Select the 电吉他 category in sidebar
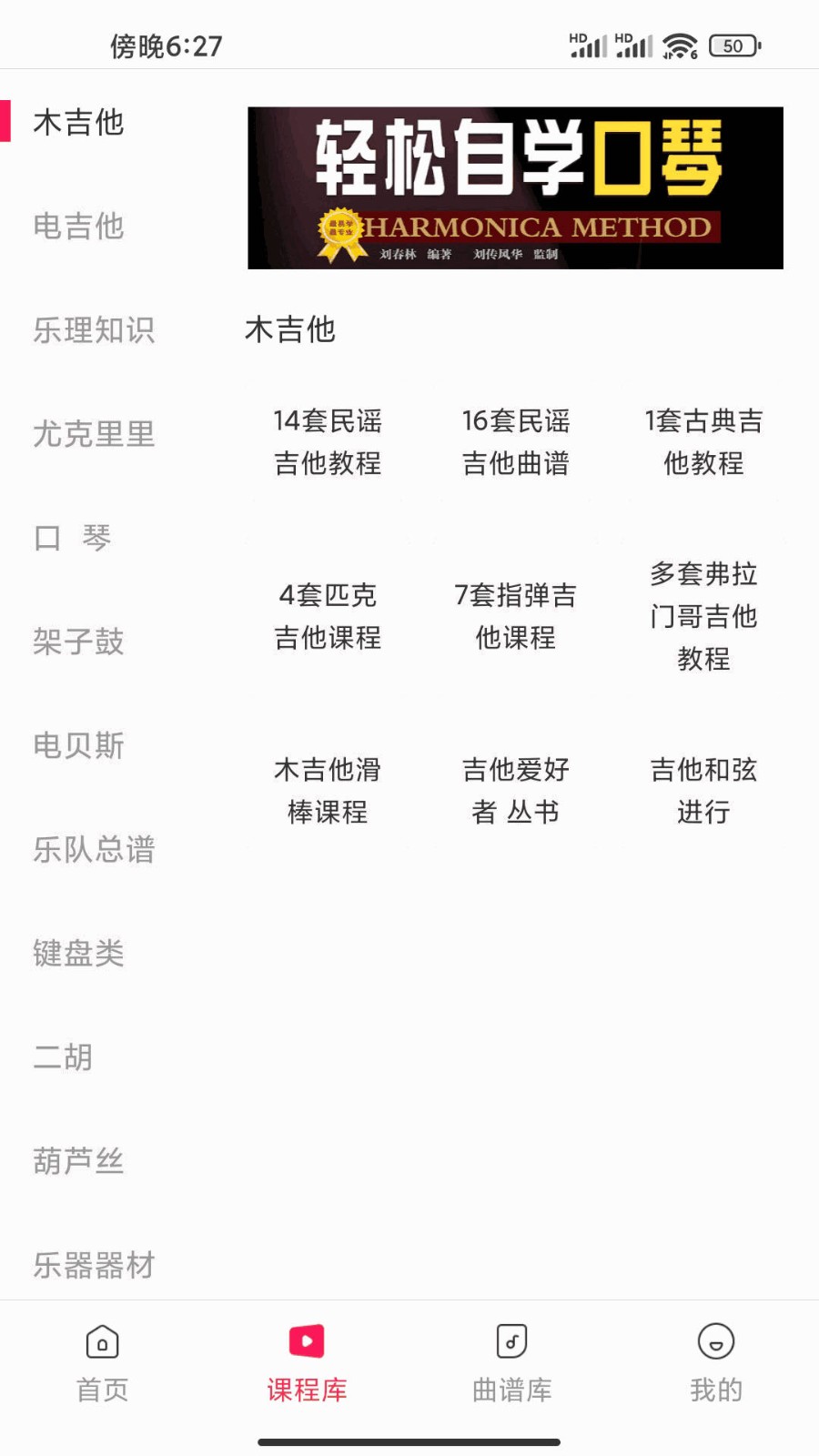Screen dimensions: 819x1456 pyautogui.click(x=78, y=226)
